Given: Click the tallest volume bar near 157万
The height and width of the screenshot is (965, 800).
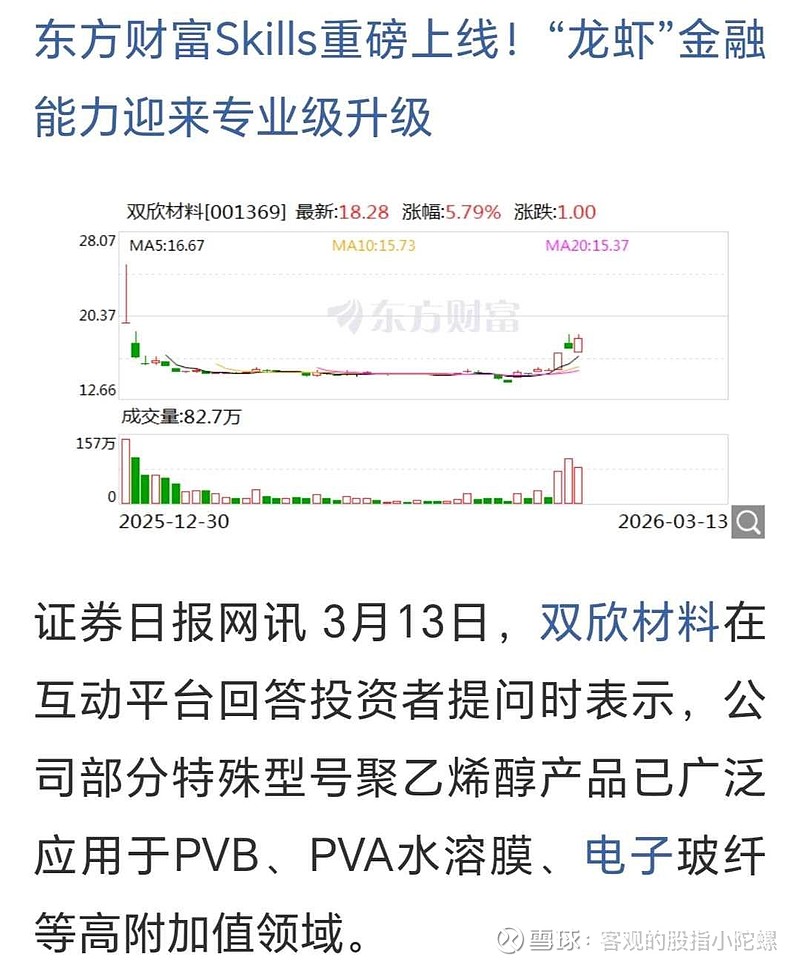Looking at the screenshot, I should tap(126, 470).
